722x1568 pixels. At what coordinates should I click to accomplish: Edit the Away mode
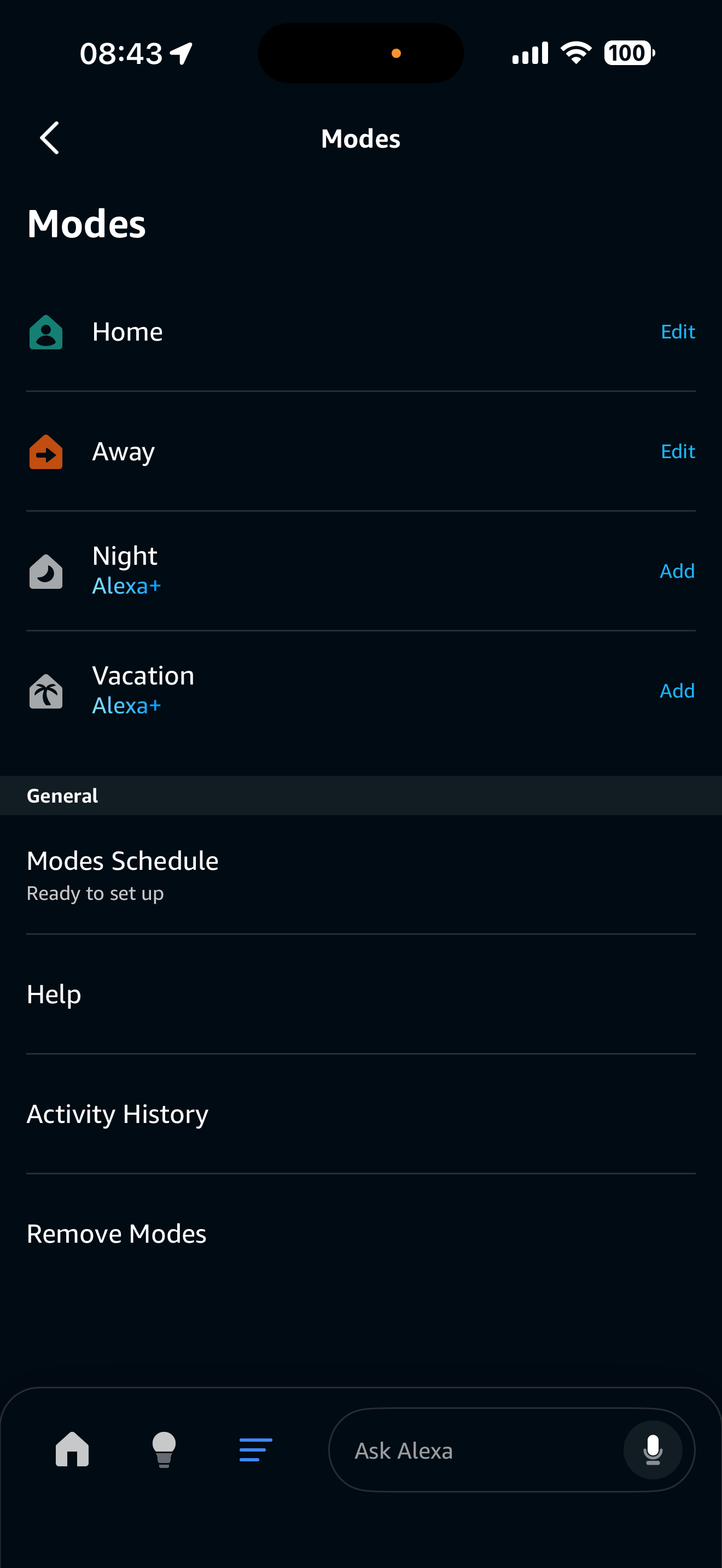pyautogui.click(x=677, y=452)
